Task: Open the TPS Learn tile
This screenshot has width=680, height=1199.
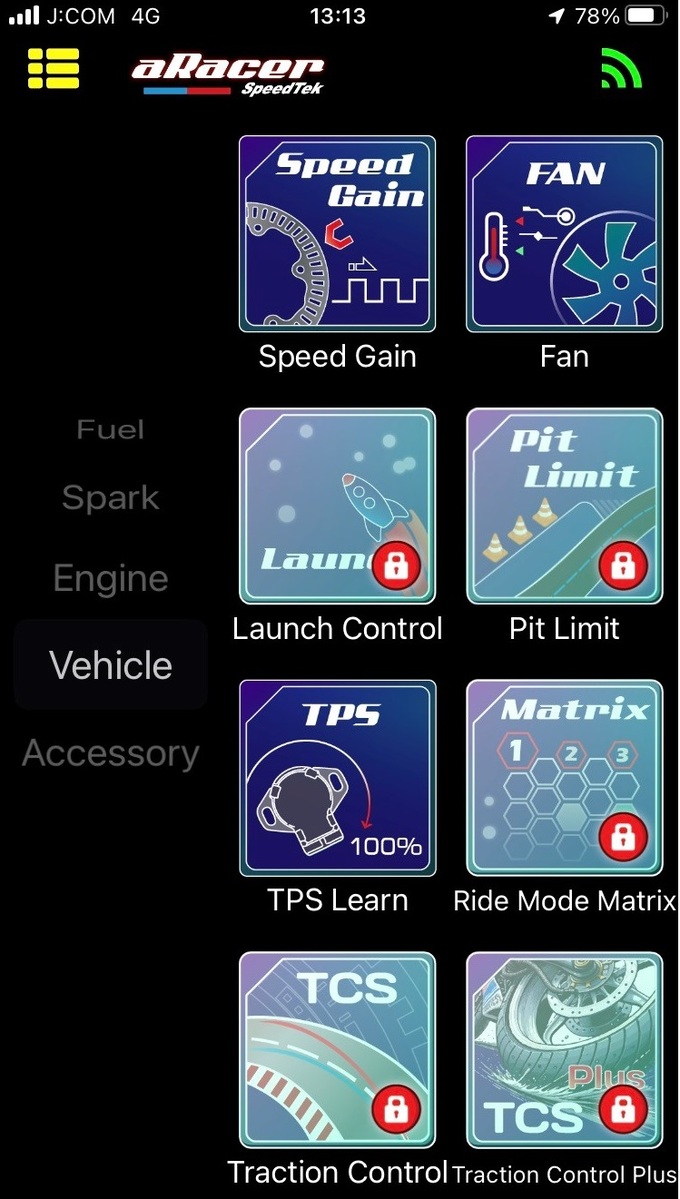Action: [x=337, y=778]
